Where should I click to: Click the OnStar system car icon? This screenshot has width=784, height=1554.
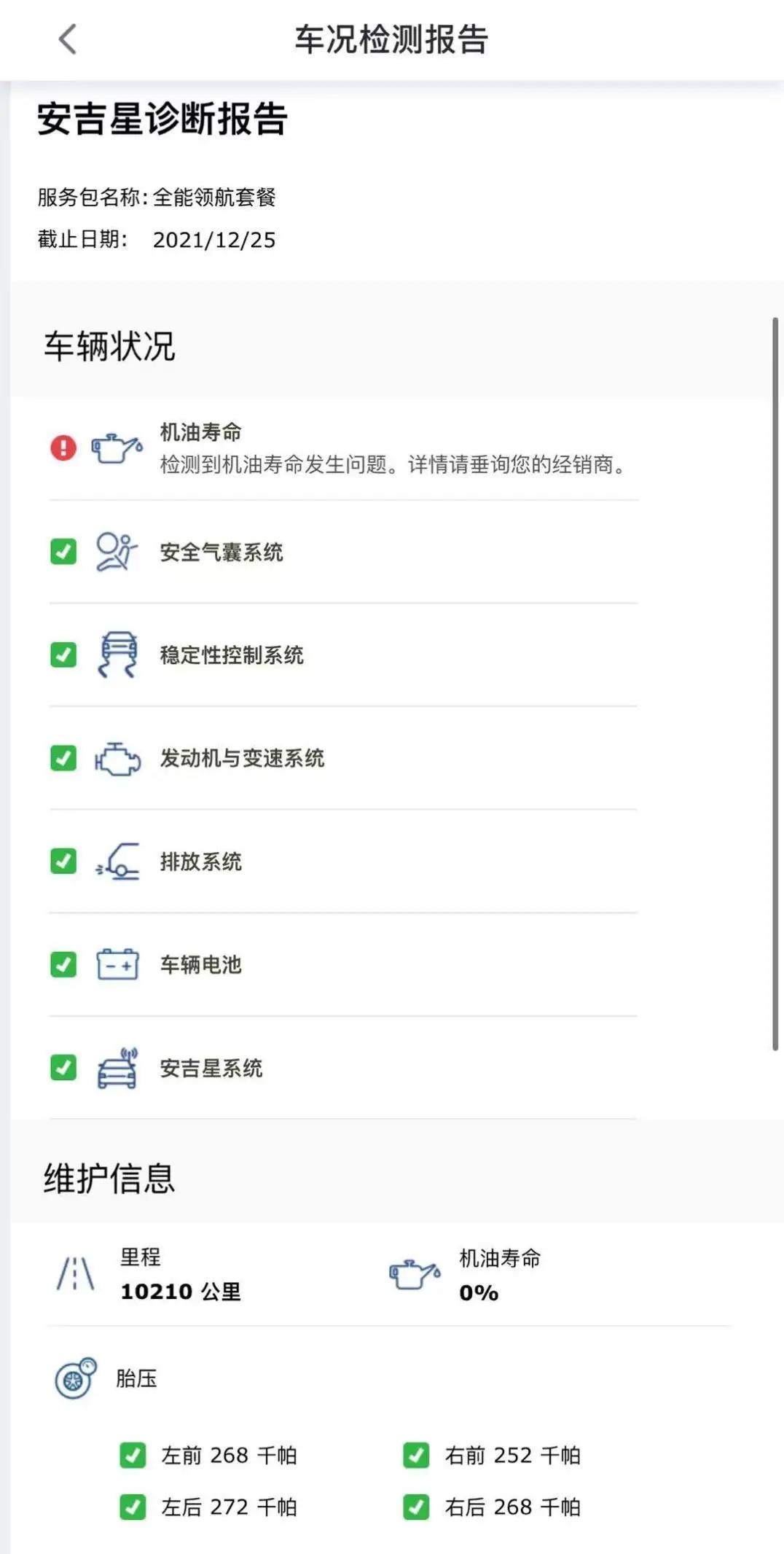click(x=117, y=1069)
